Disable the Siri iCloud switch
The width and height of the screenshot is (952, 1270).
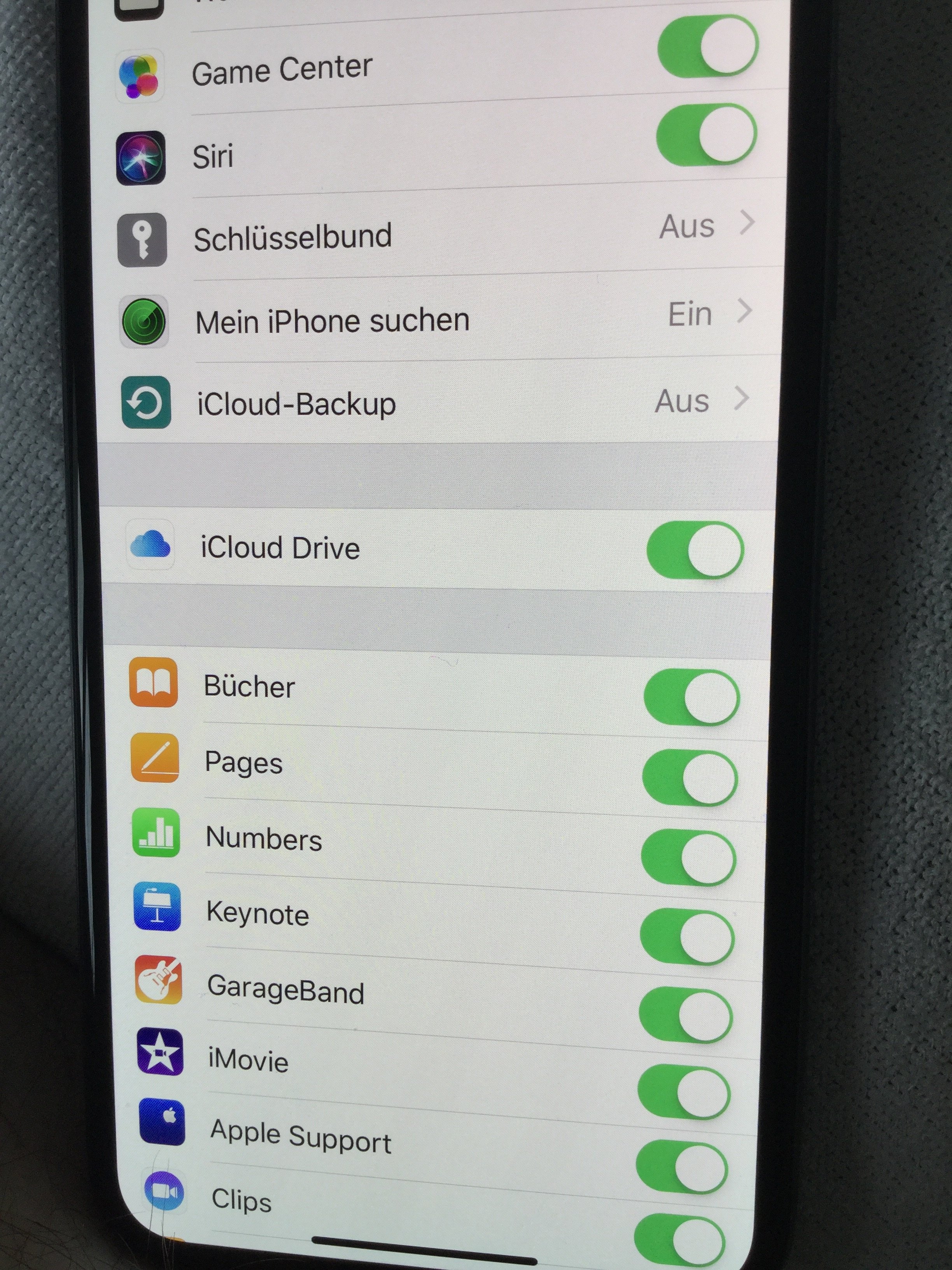pos(706,135)
